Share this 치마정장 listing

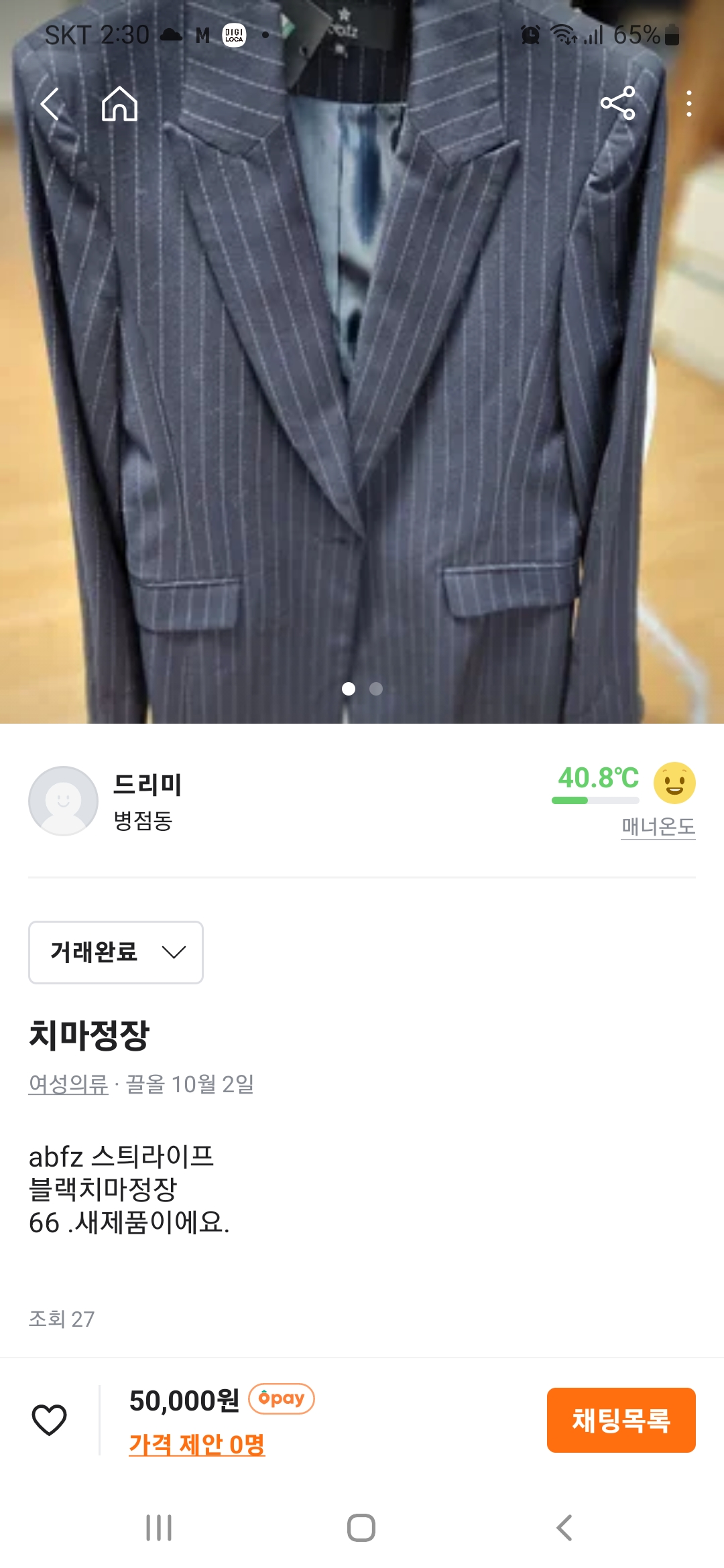(x=617, y=104)
